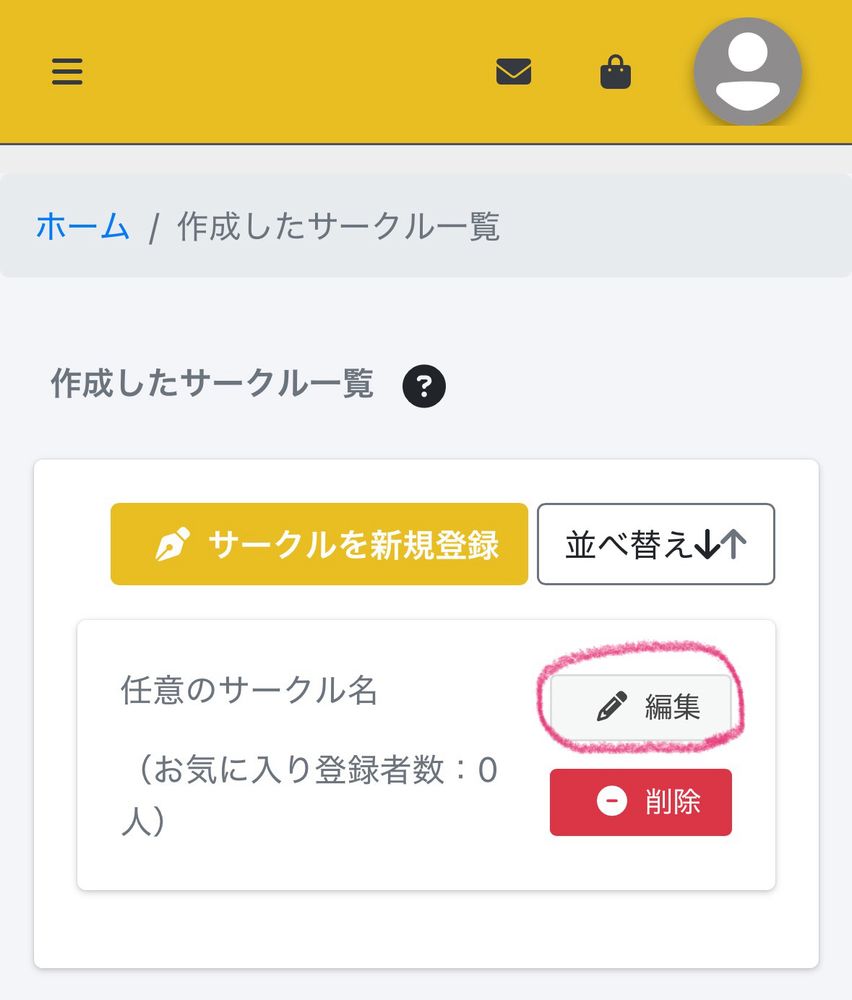Open the user profile avatar
This screenshot has height=1000, width=852.
(x=747, y=72)
